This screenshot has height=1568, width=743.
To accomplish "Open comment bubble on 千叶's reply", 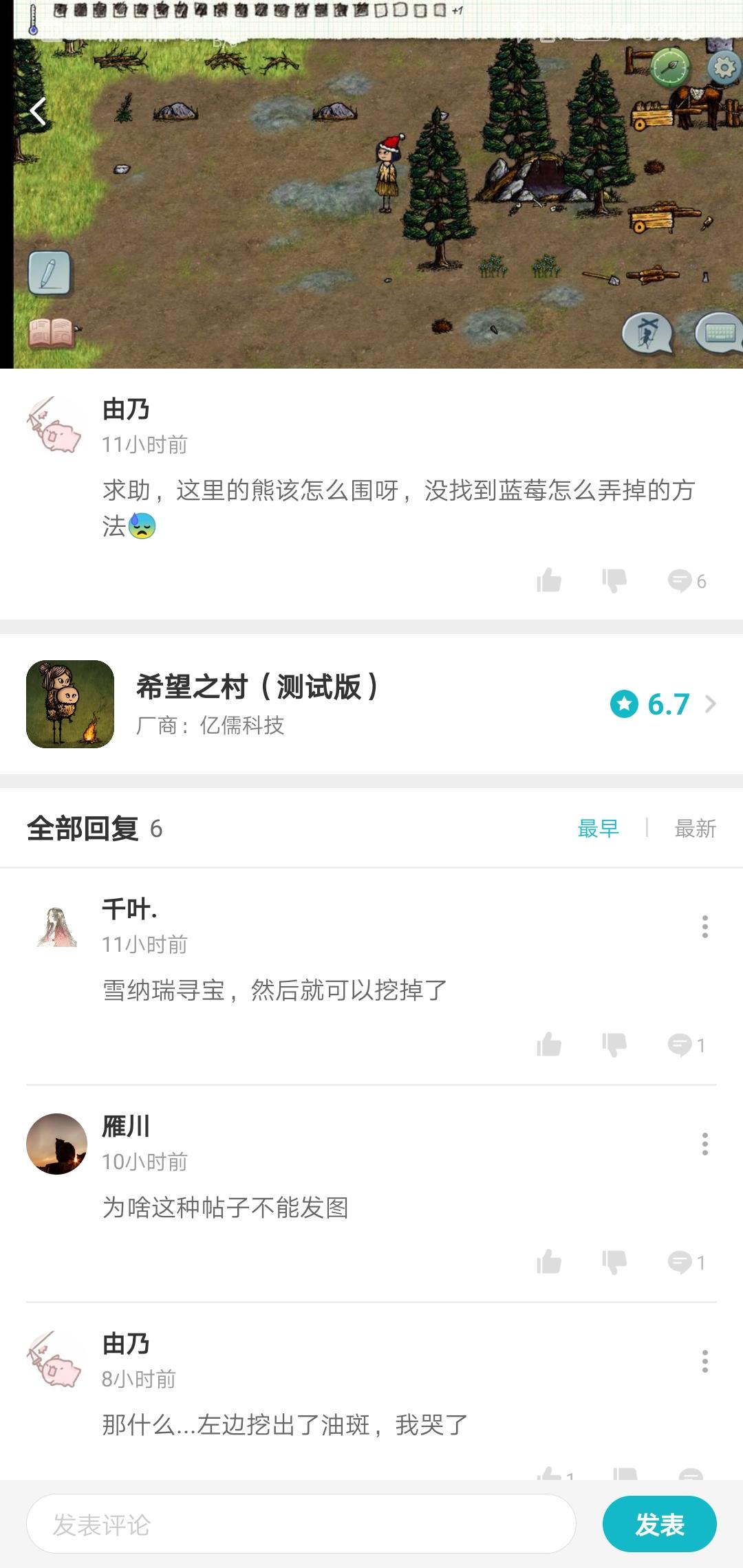I will click(680, 1045).
